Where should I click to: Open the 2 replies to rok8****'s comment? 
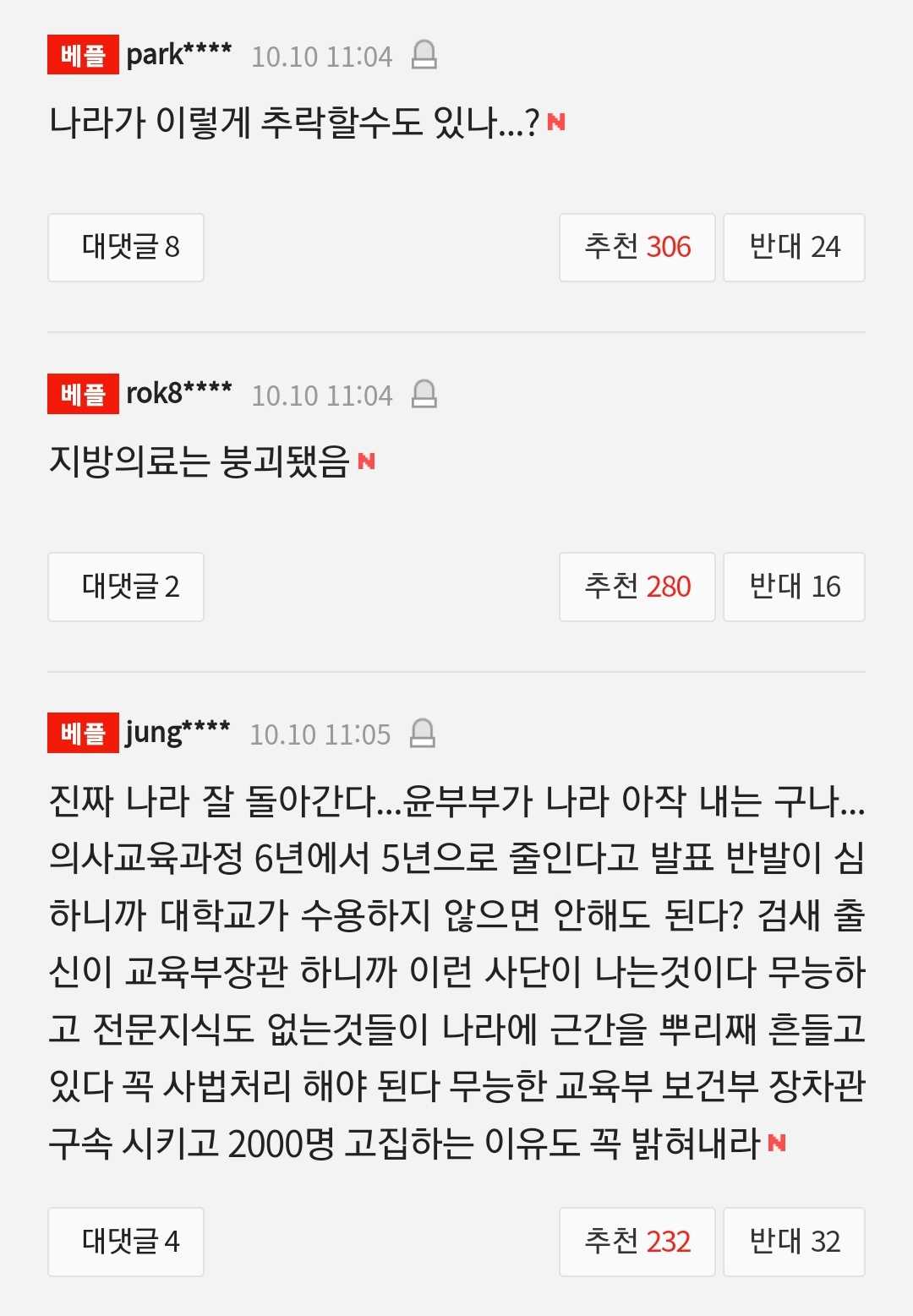coord(126,587)
